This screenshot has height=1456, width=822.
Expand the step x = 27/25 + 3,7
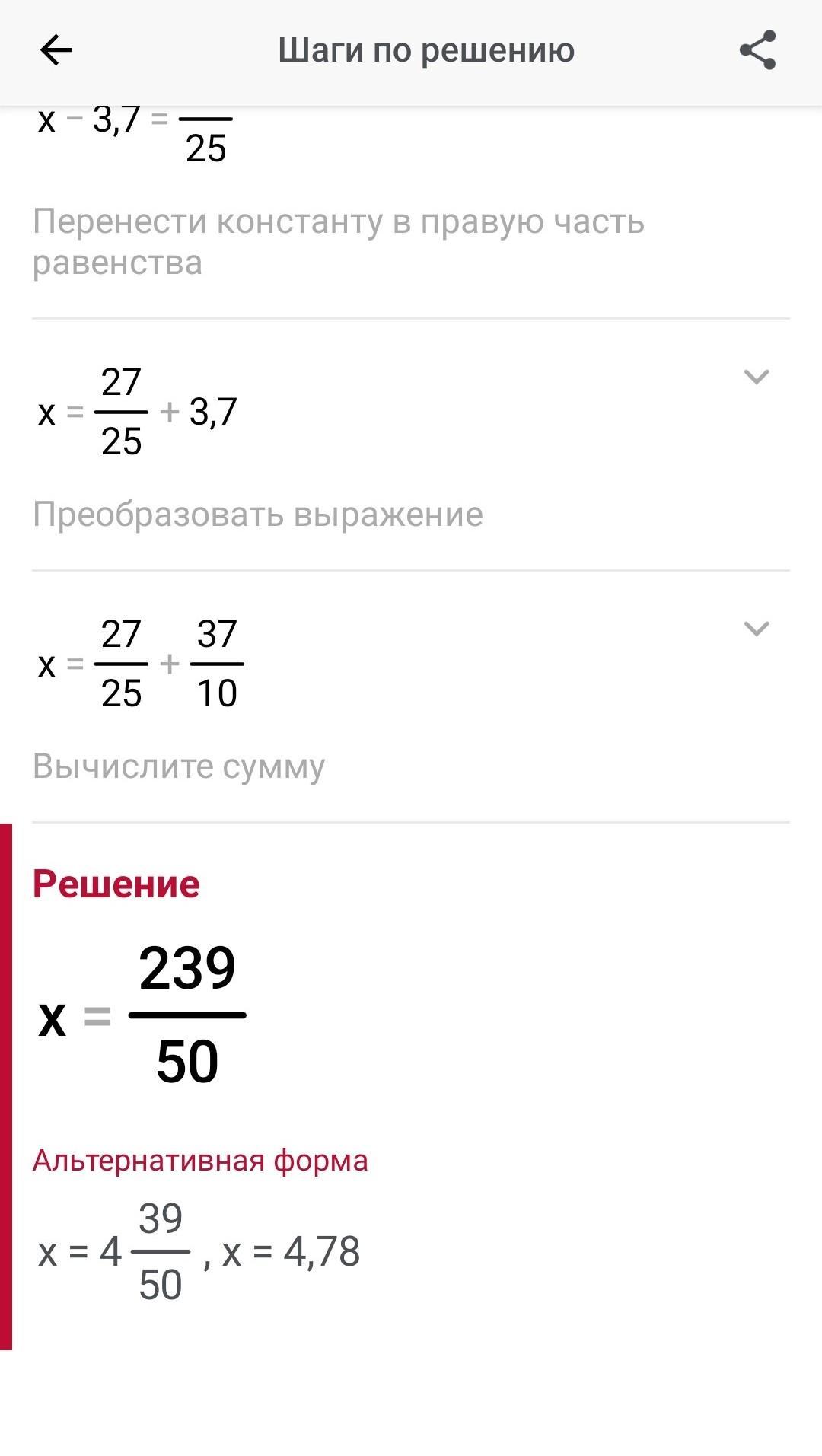(x=756, y=377)
